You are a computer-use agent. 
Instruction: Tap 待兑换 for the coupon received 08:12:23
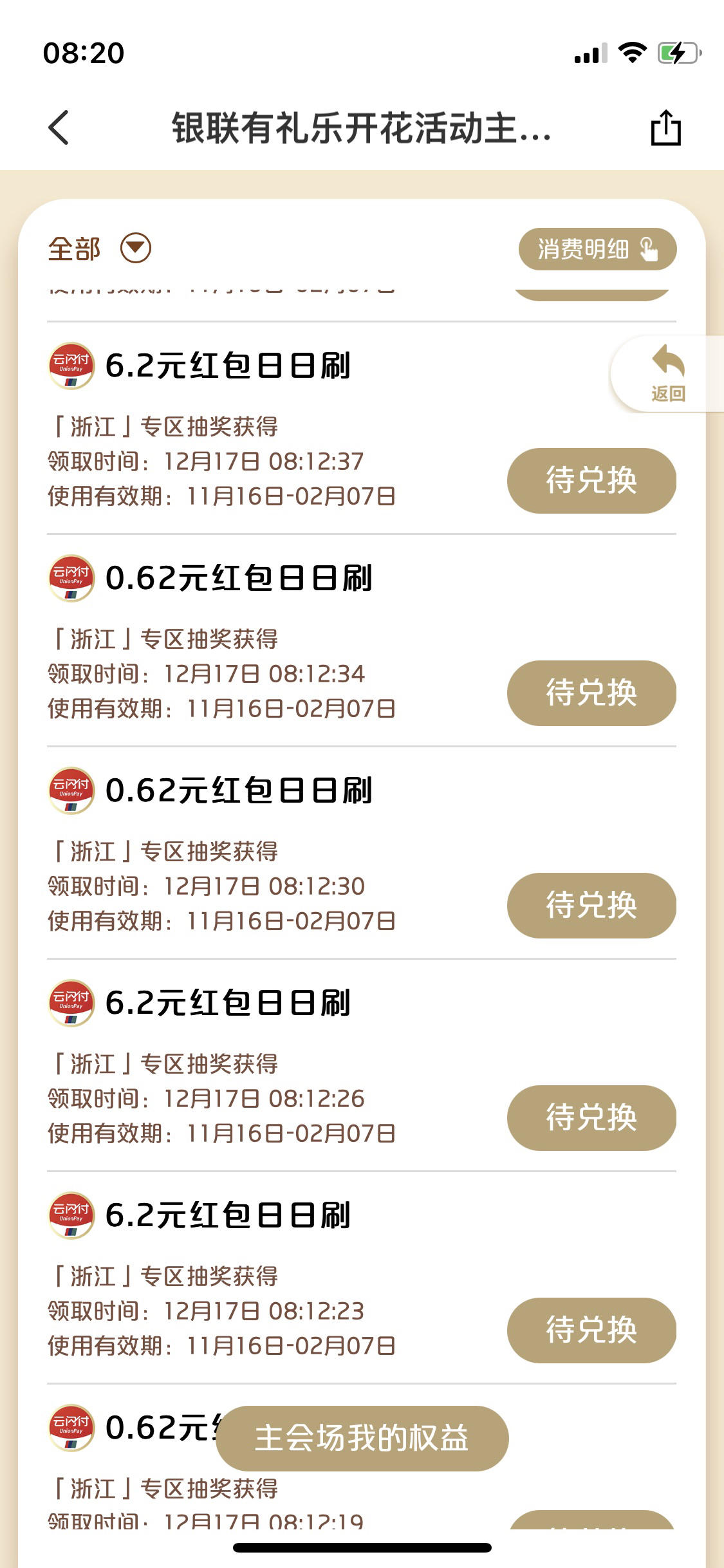pos(591,1330)
